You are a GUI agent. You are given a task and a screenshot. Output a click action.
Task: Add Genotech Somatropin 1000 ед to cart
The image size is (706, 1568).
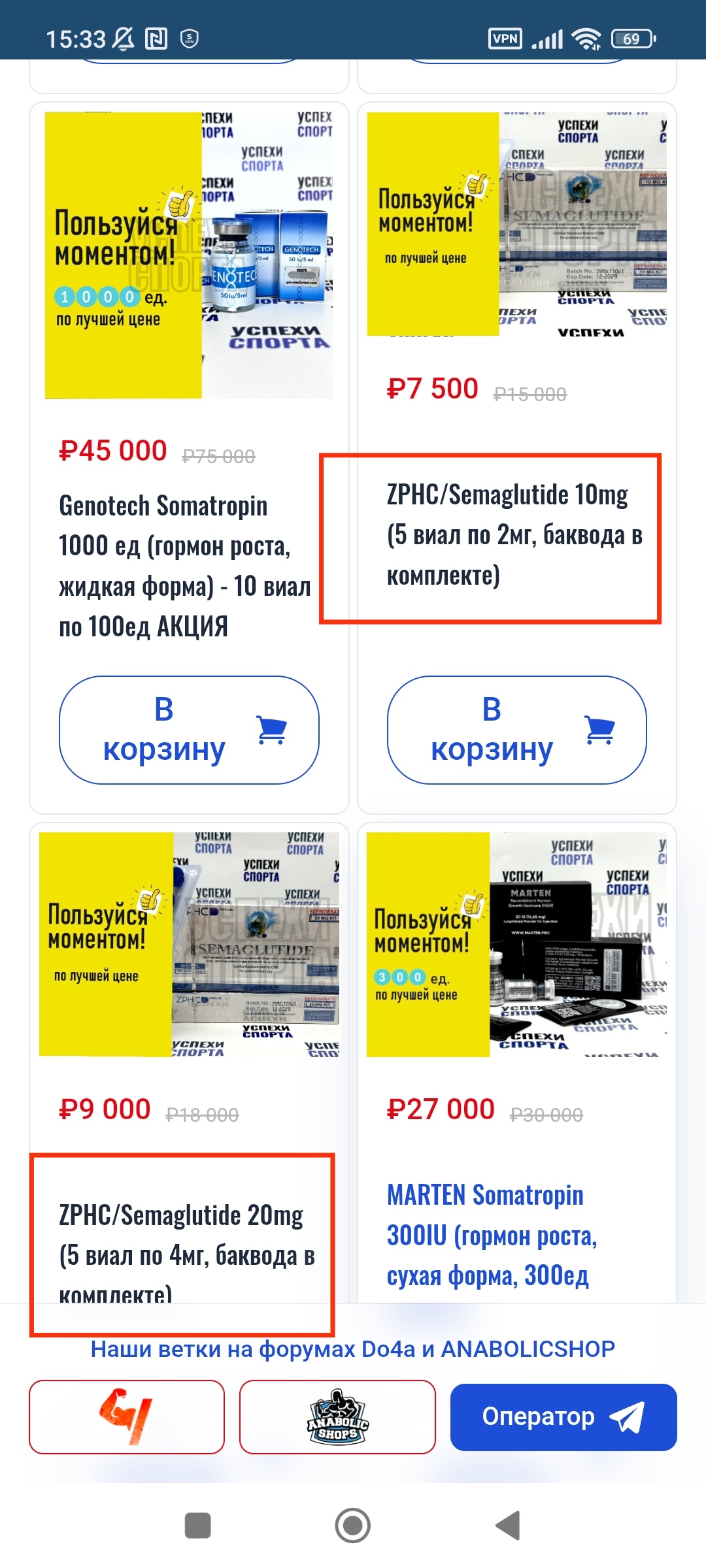pos(189,730)
